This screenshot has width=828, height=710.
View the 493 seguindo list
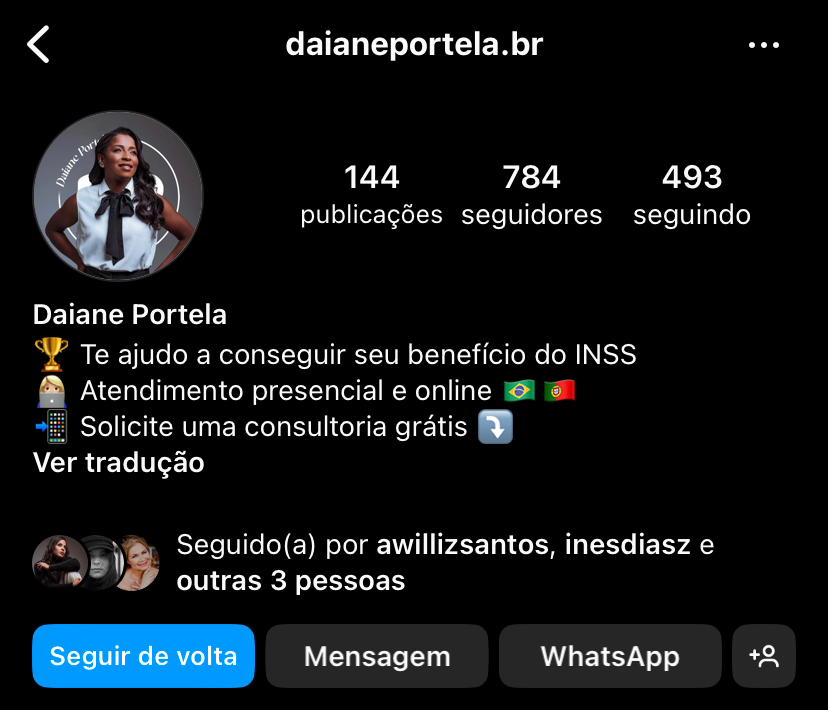coord(692,195)
